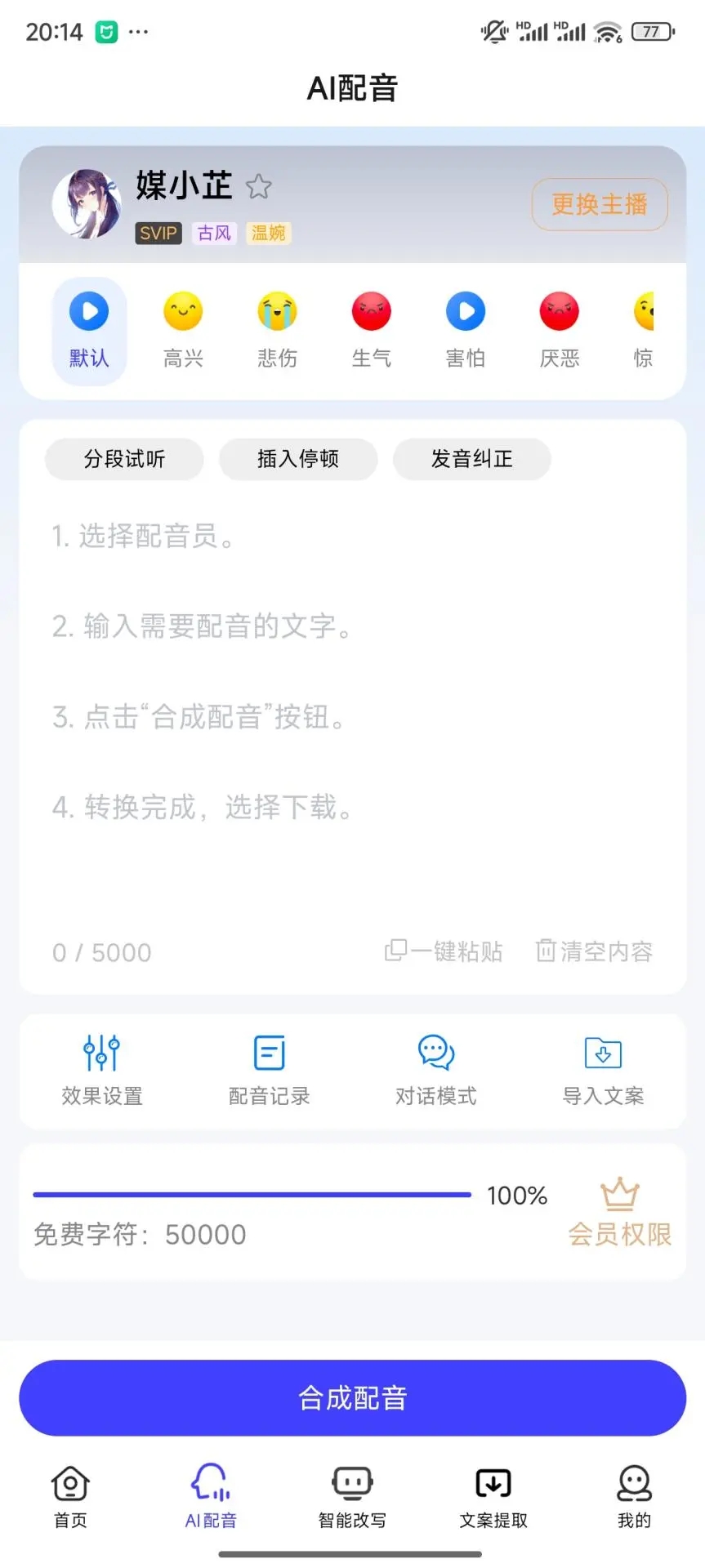Screen dimensions: 705x1568
Task: View the 配音记录 dubbing history
Action: pyautogui.click(x=269, y=1070)
